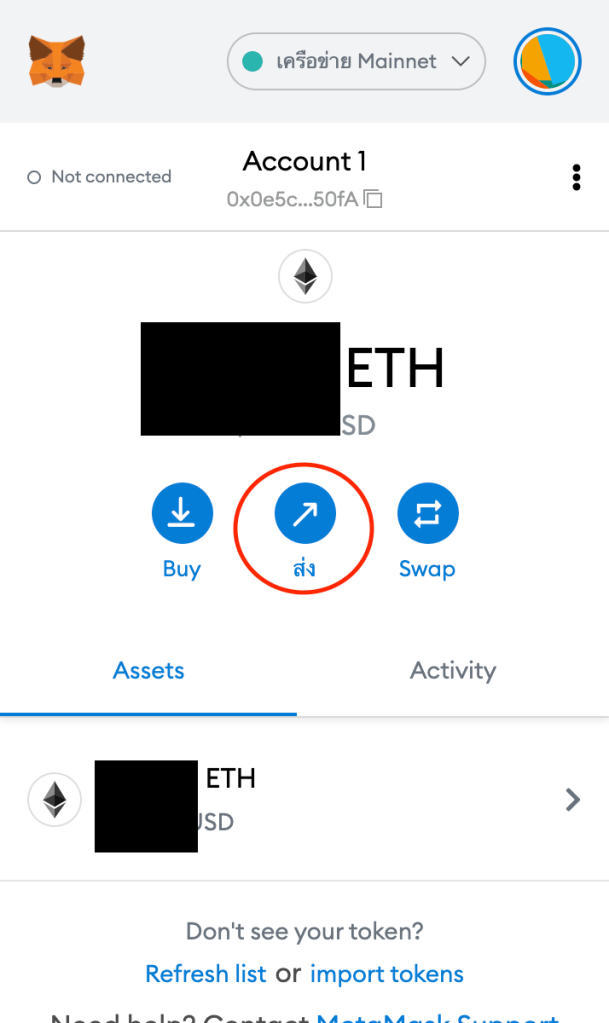Viewport: 609px width, 1023px height.
Task: Tap the ส่ง send button
Action: [305, 514]
